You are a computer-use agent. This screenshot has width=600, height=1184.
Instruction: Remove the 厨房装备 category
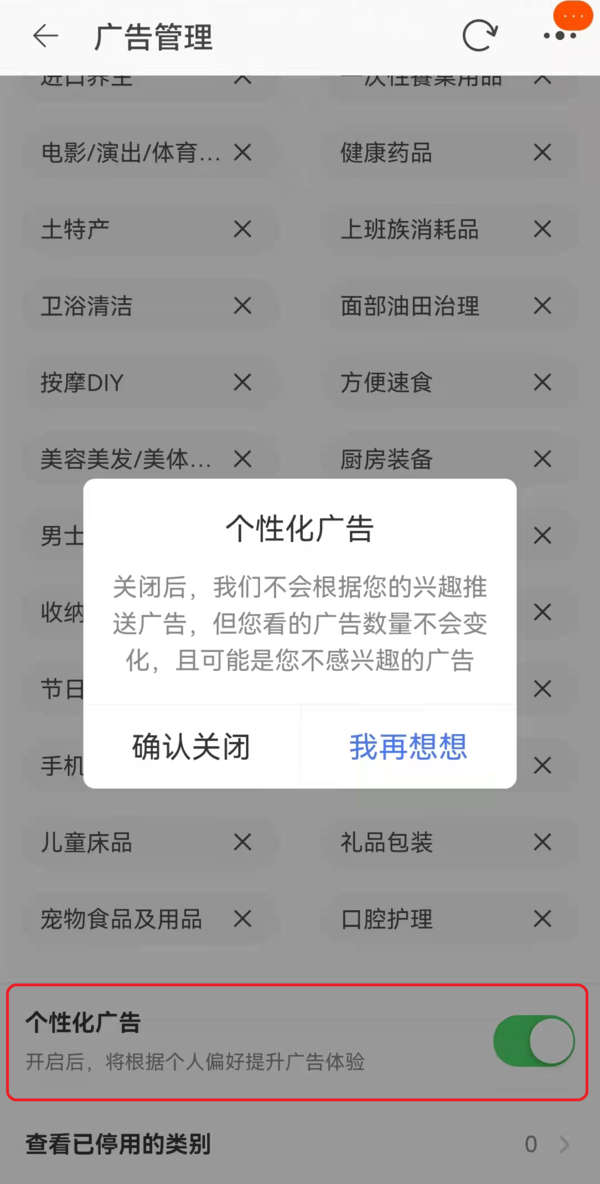click(542, 459)
